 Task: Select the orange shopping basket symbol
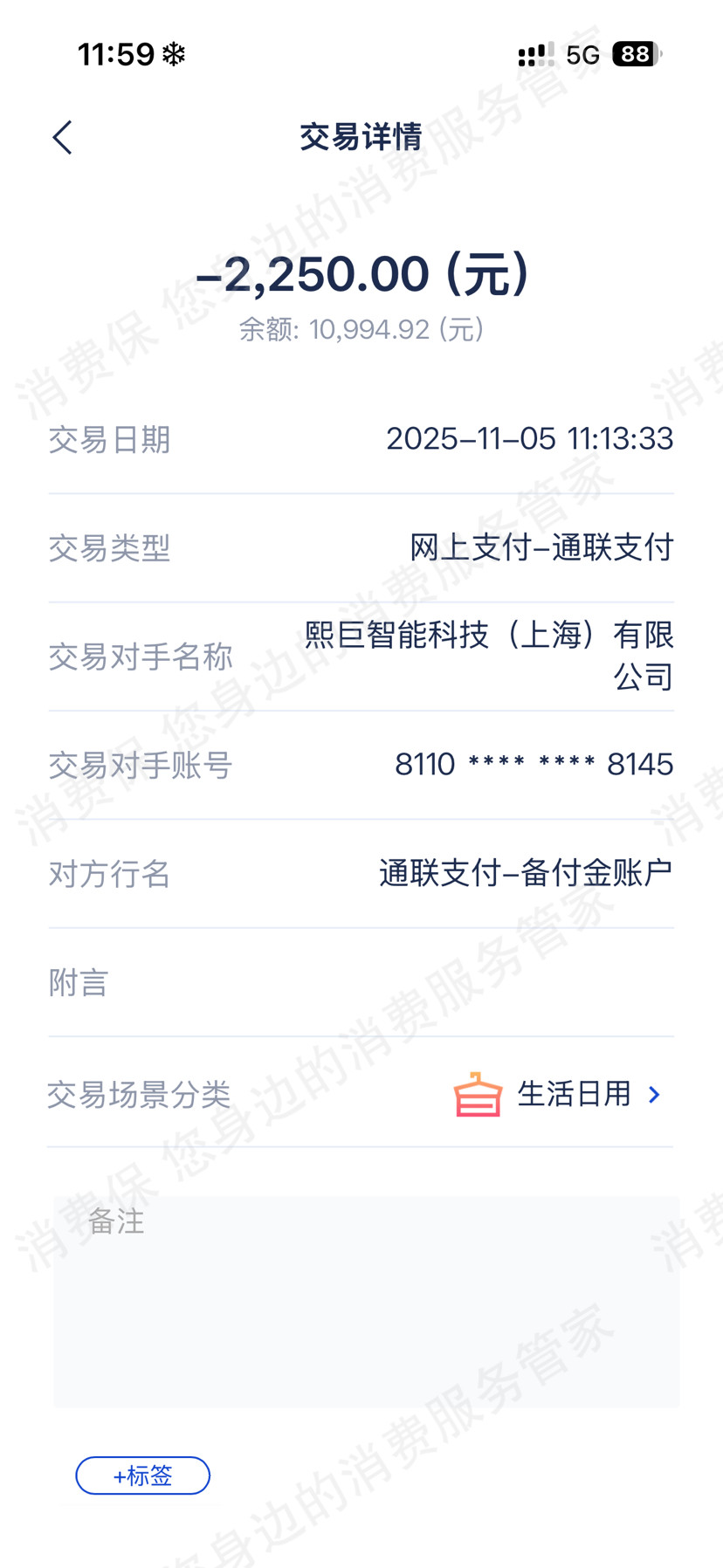pyautogui.click(x=477, y=1094)
